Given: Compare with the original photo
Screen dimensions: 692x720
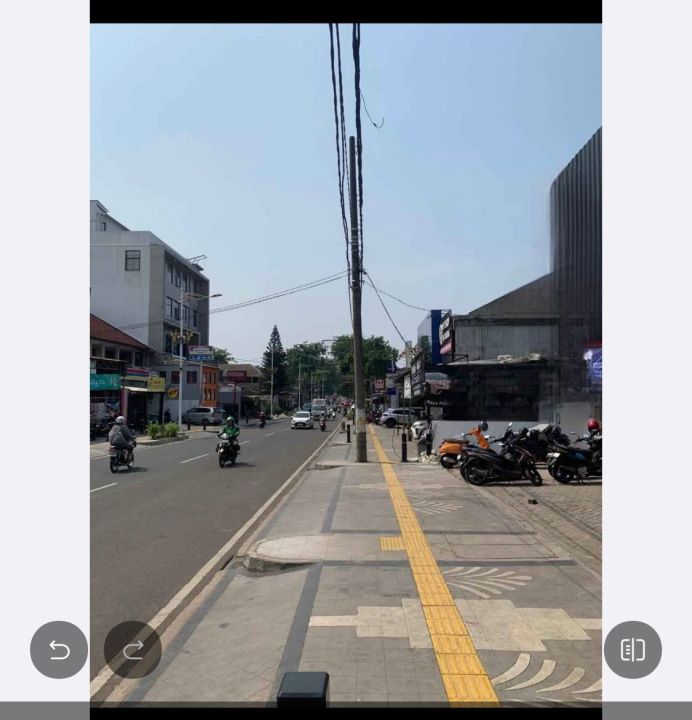Looking at the screenshot, I should coord(632,650).
